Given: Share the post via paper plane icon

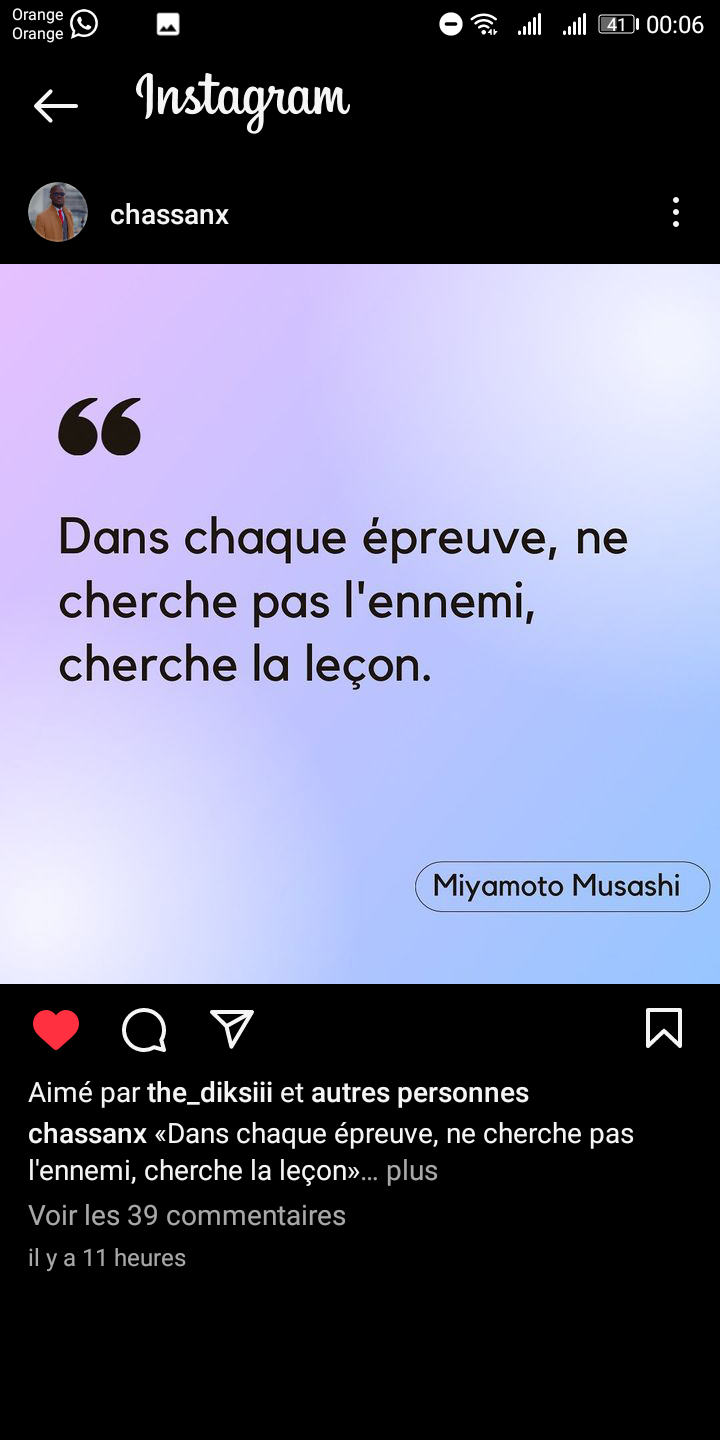Looking at the screenshot, I should 232,1029.
